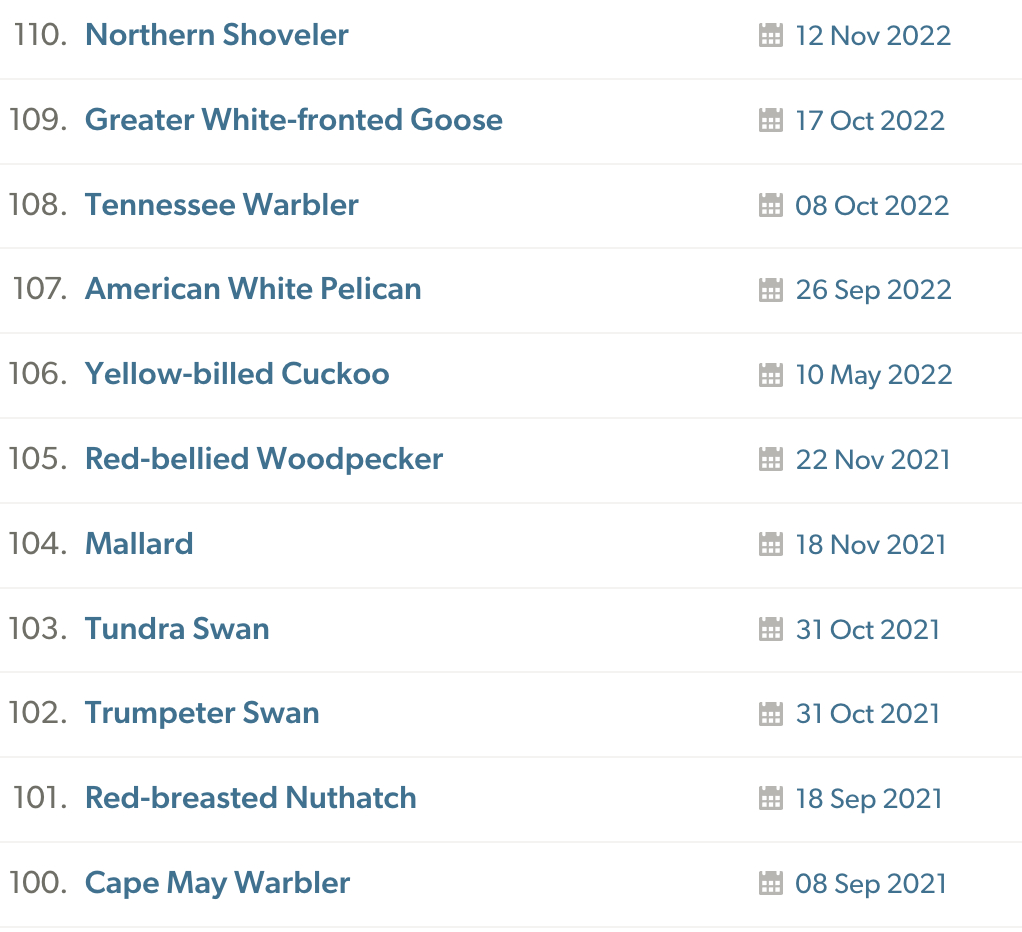
Task: View Tundra Swan species page
Action: pos(177,629)
